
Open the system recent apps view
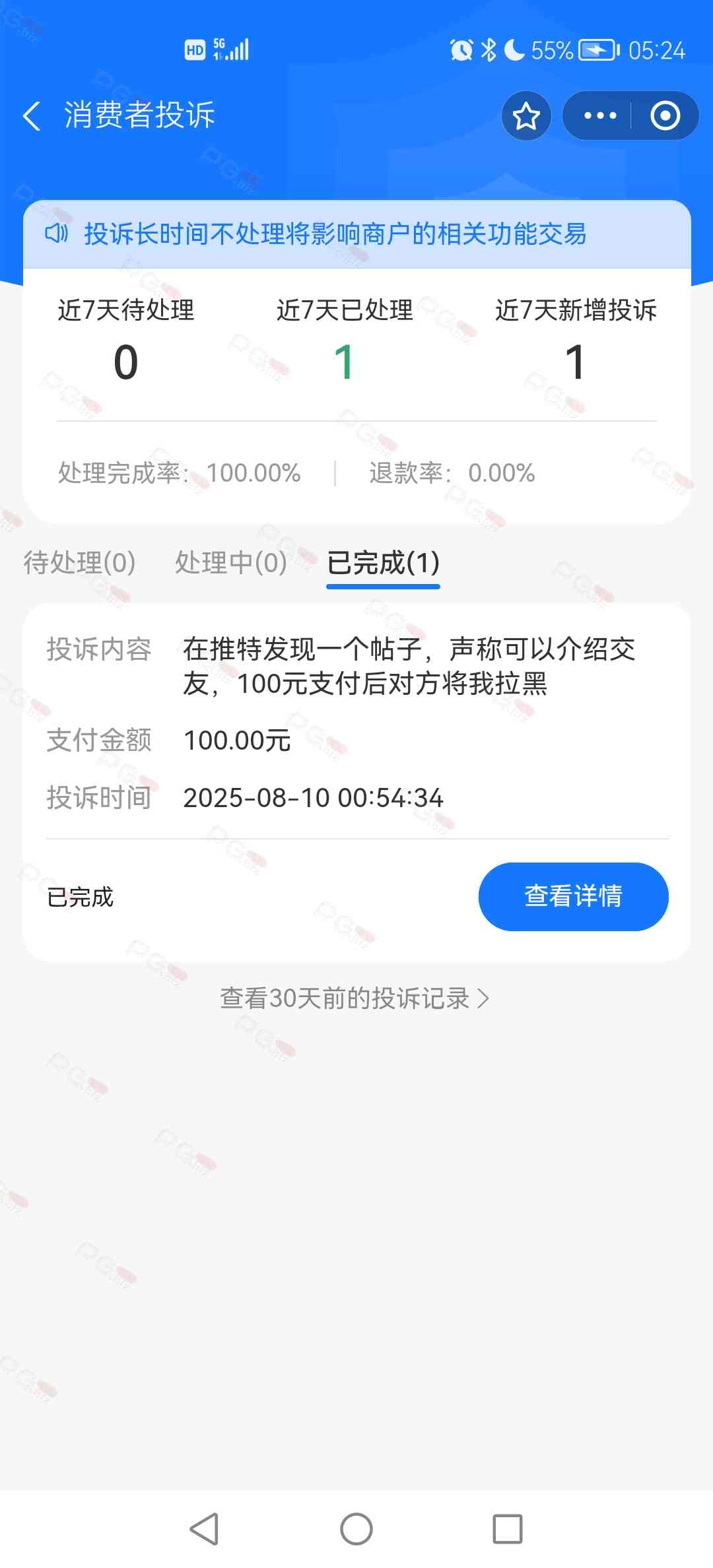point(507,1529)
